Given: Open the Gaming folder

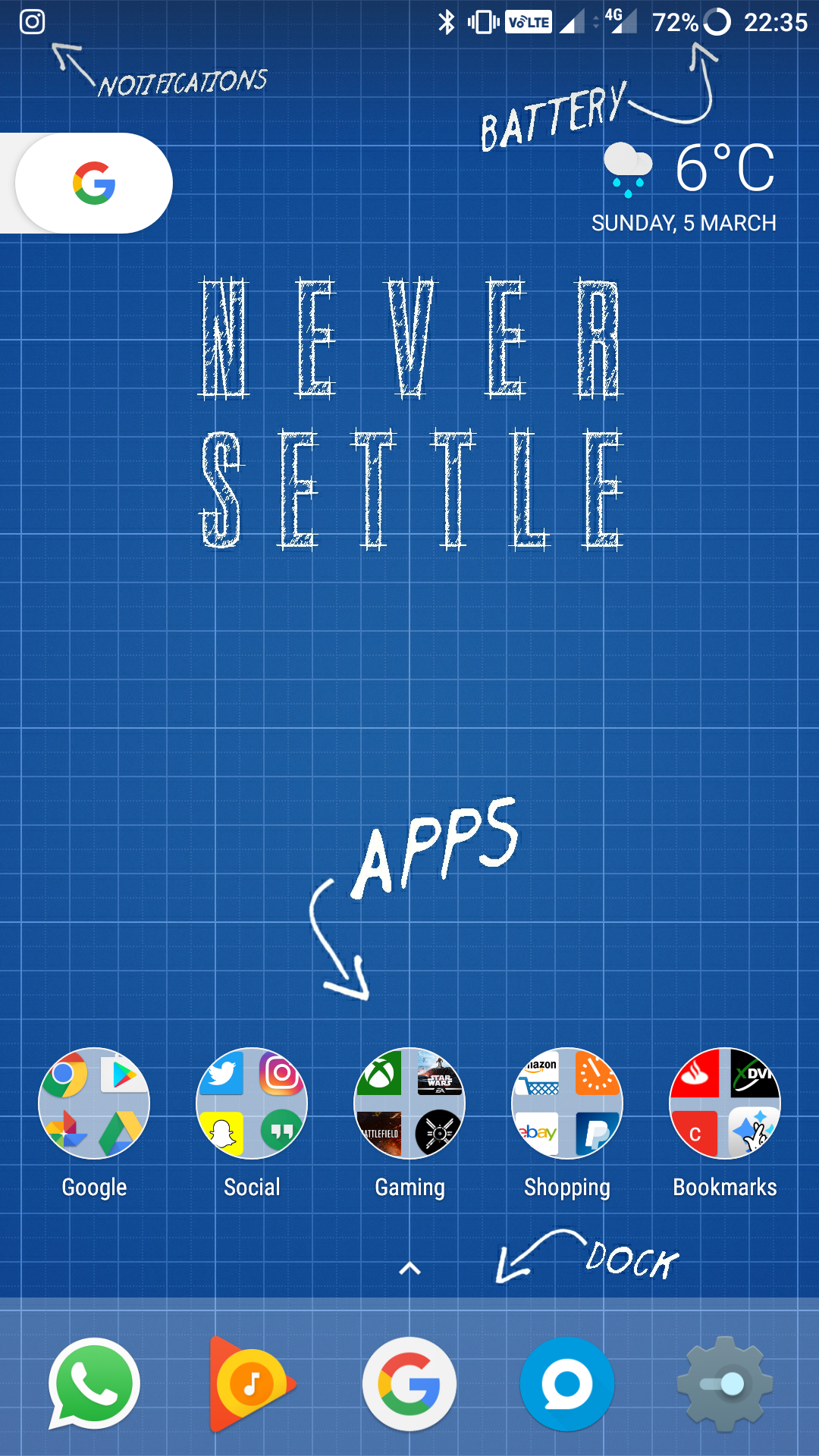Looking at the screenshot, I should click(409, 1104).
